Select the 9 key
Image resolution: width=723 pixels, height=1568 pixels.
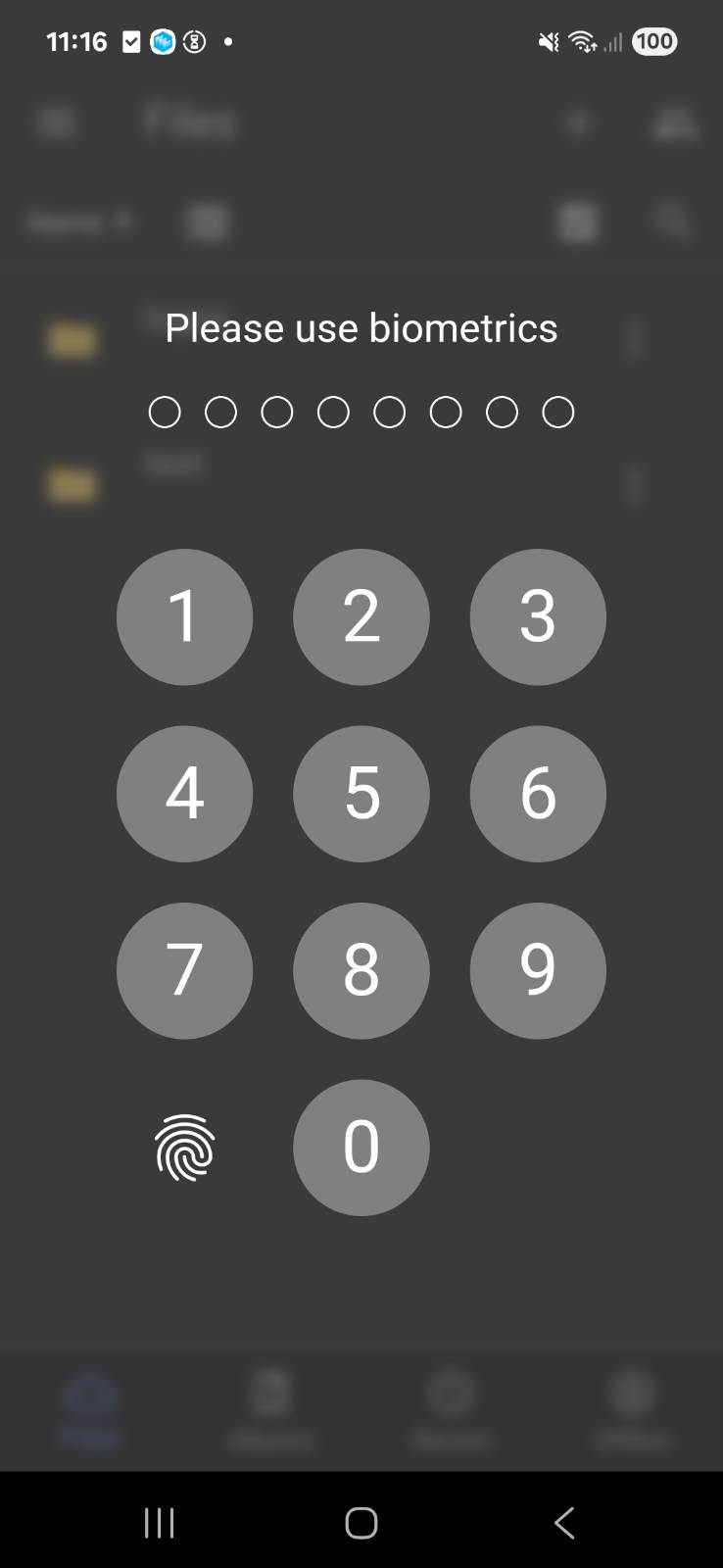tap(538, 970)
